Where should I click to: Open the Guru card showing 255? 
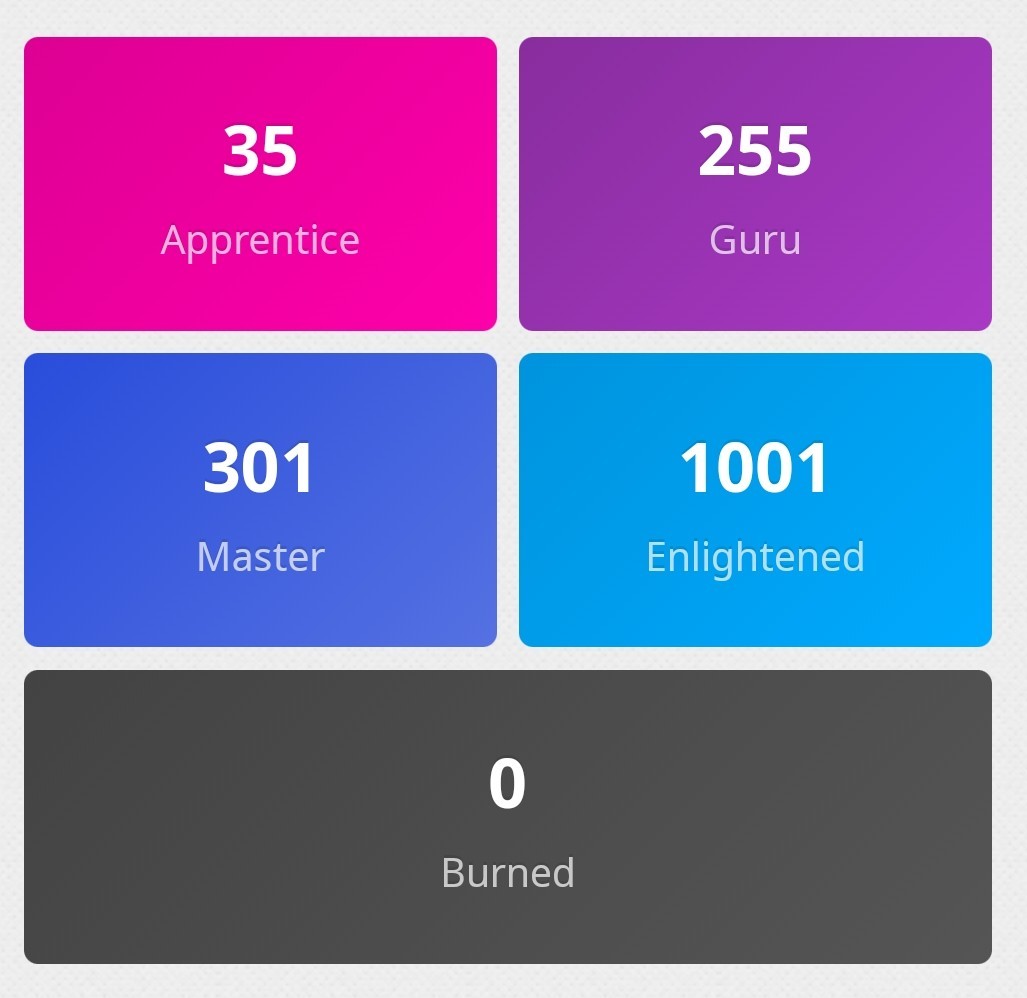[x=755, y=184]
